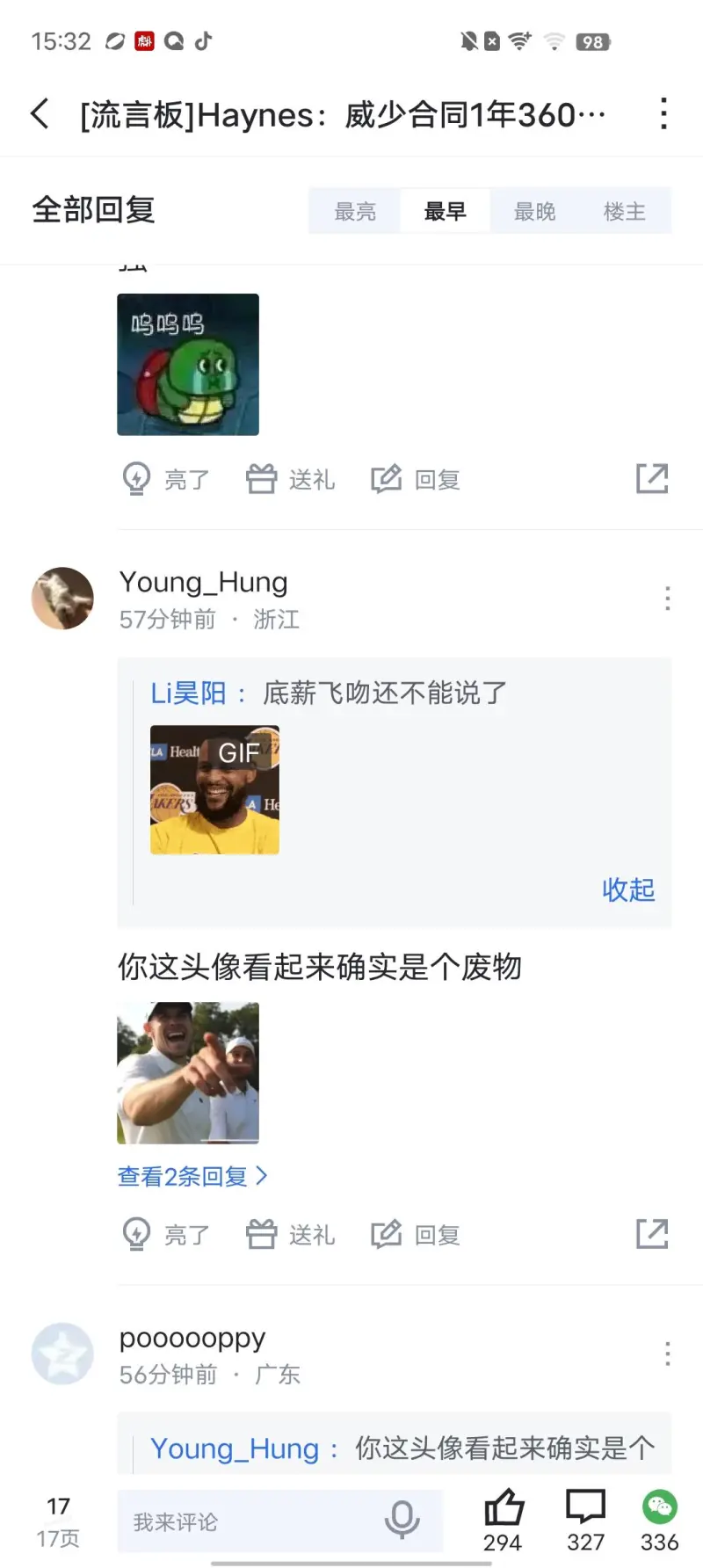Click the back arrow in the top bar

click(x=39, y=113)
